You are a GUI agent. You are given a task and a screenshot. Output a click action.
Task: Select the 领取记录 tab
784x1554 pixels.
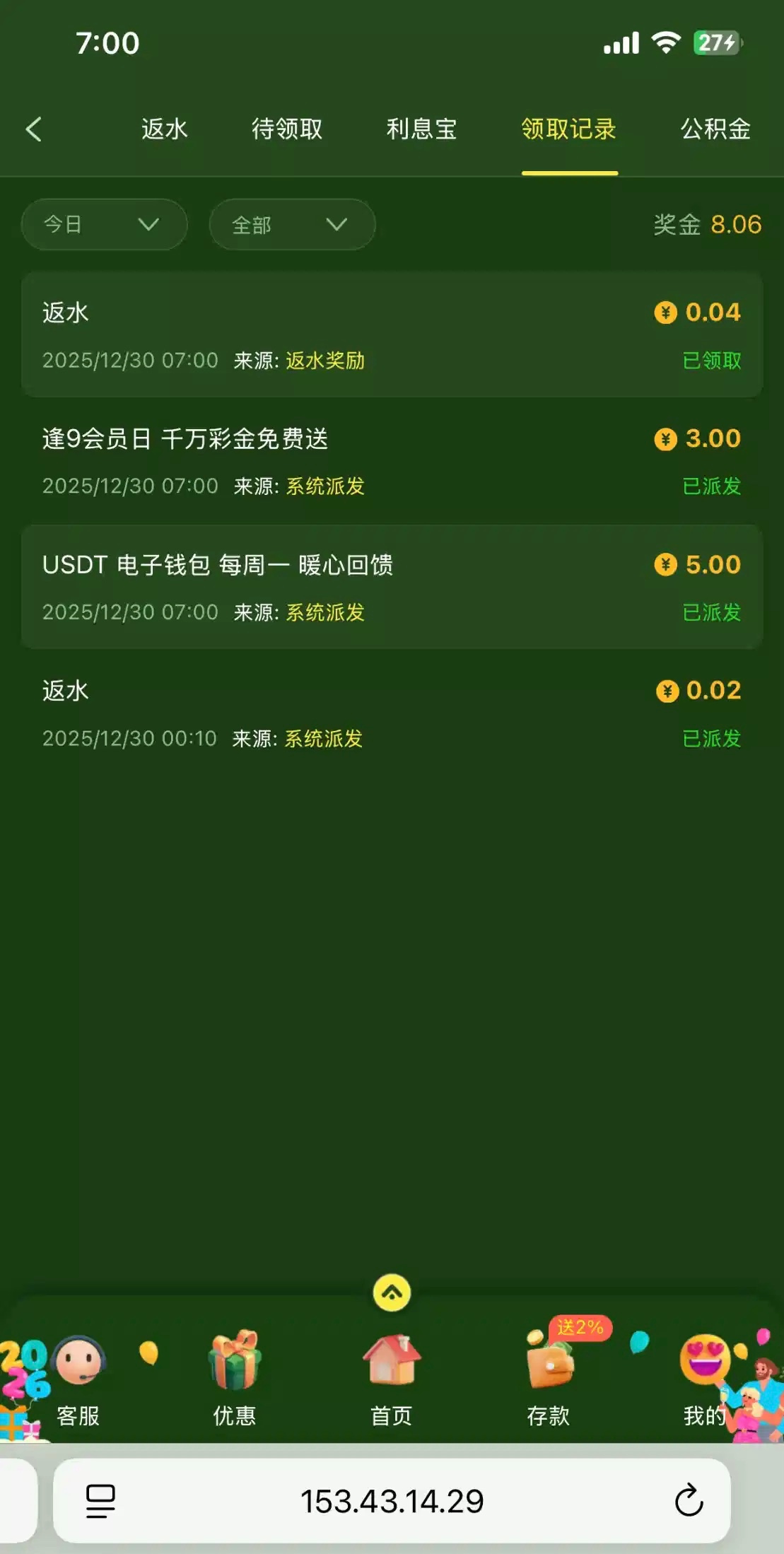(x=569, y=129)
